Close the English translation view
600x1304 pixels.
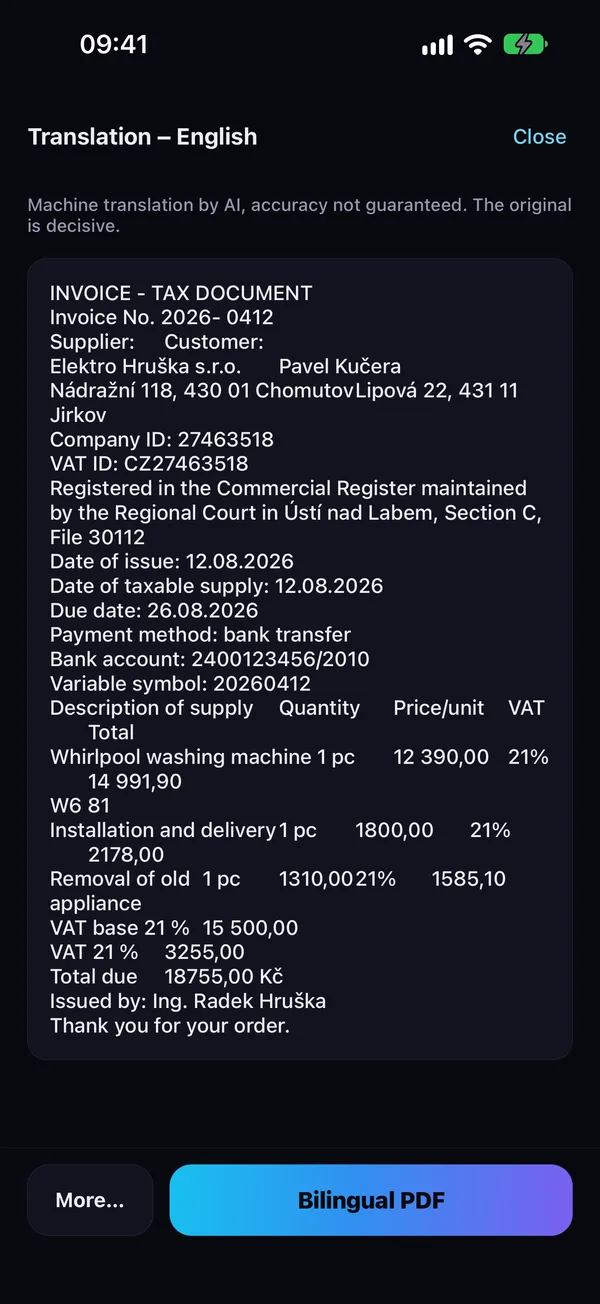(x=539, y=137)
